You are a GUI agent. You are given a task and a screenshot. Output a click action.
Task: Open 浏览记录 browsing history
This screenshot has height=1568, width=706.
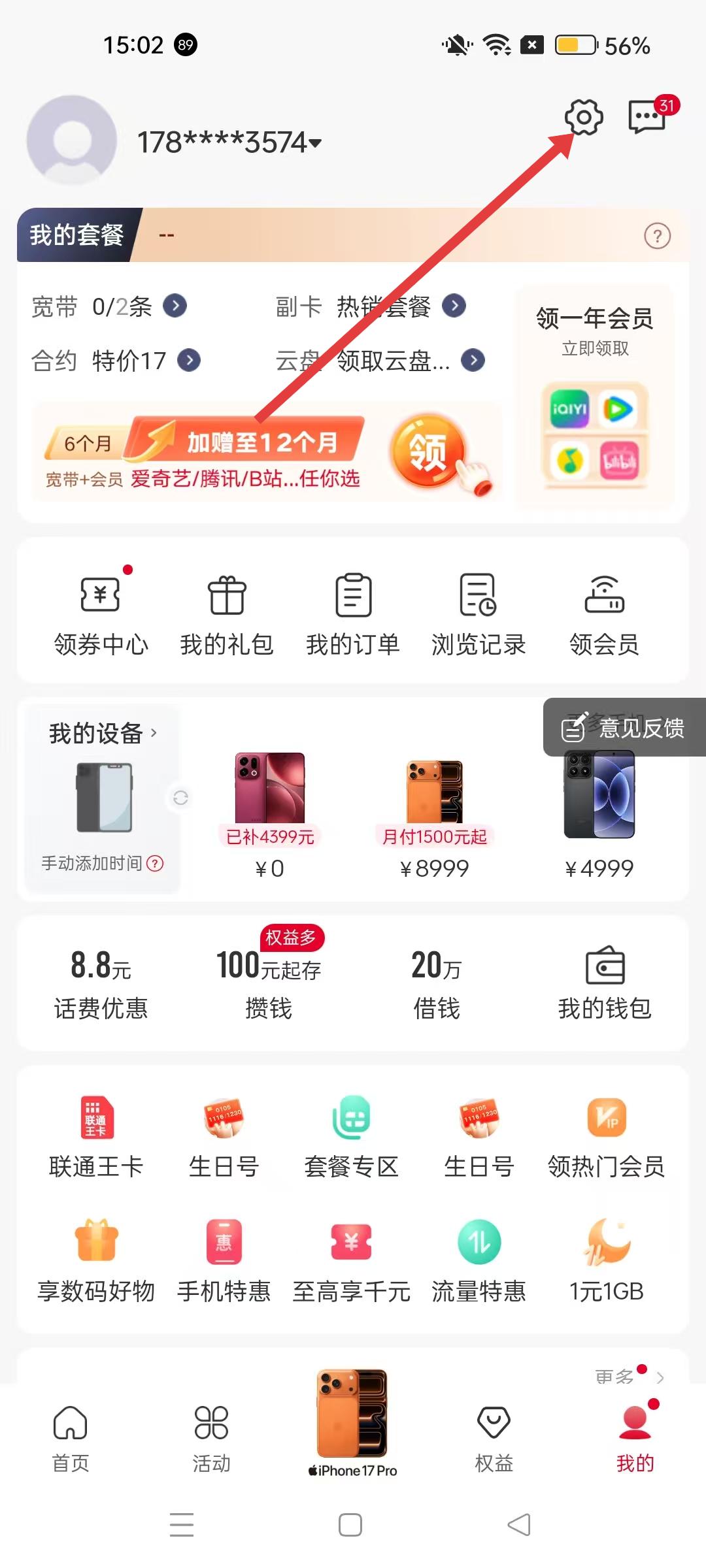[479, 614]
